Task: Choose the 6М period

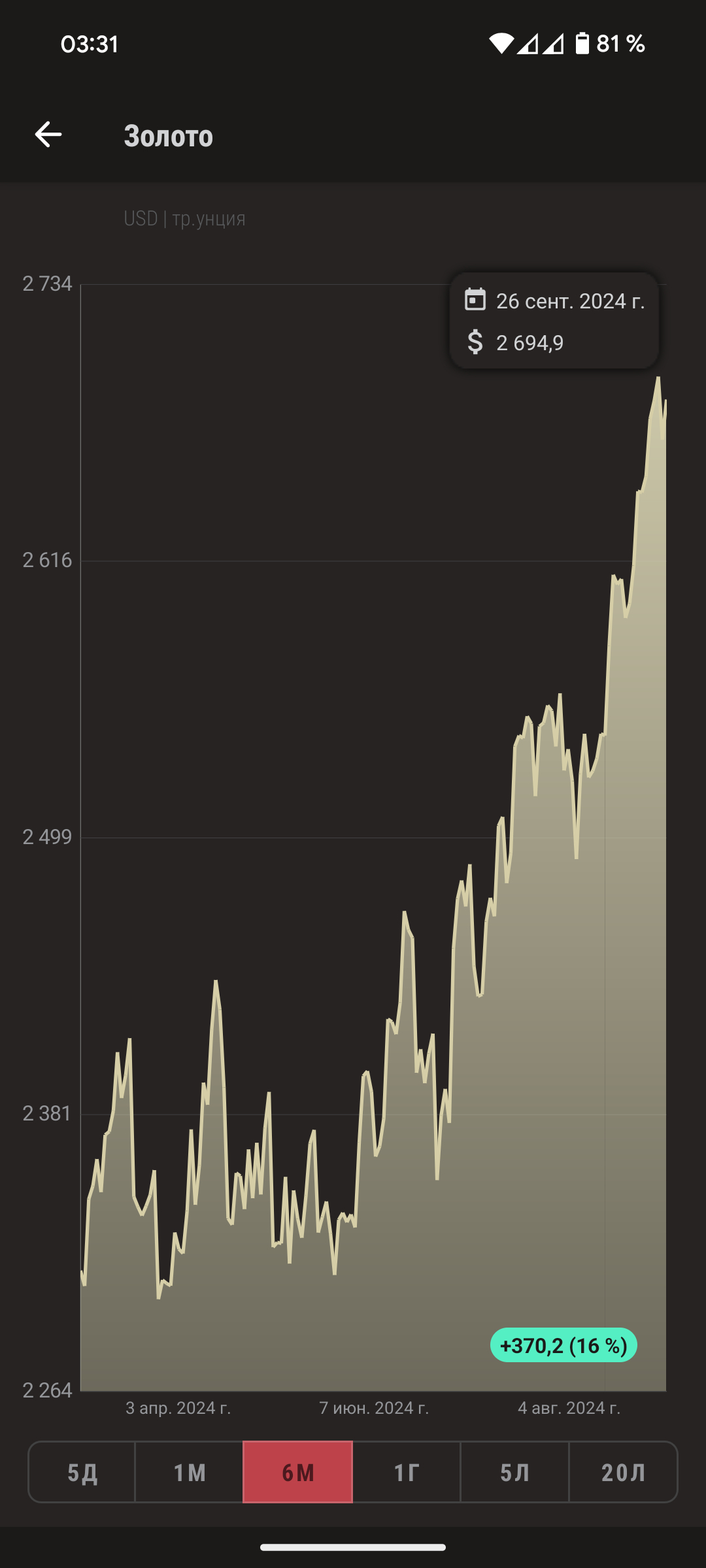Action: [298, 1473]
